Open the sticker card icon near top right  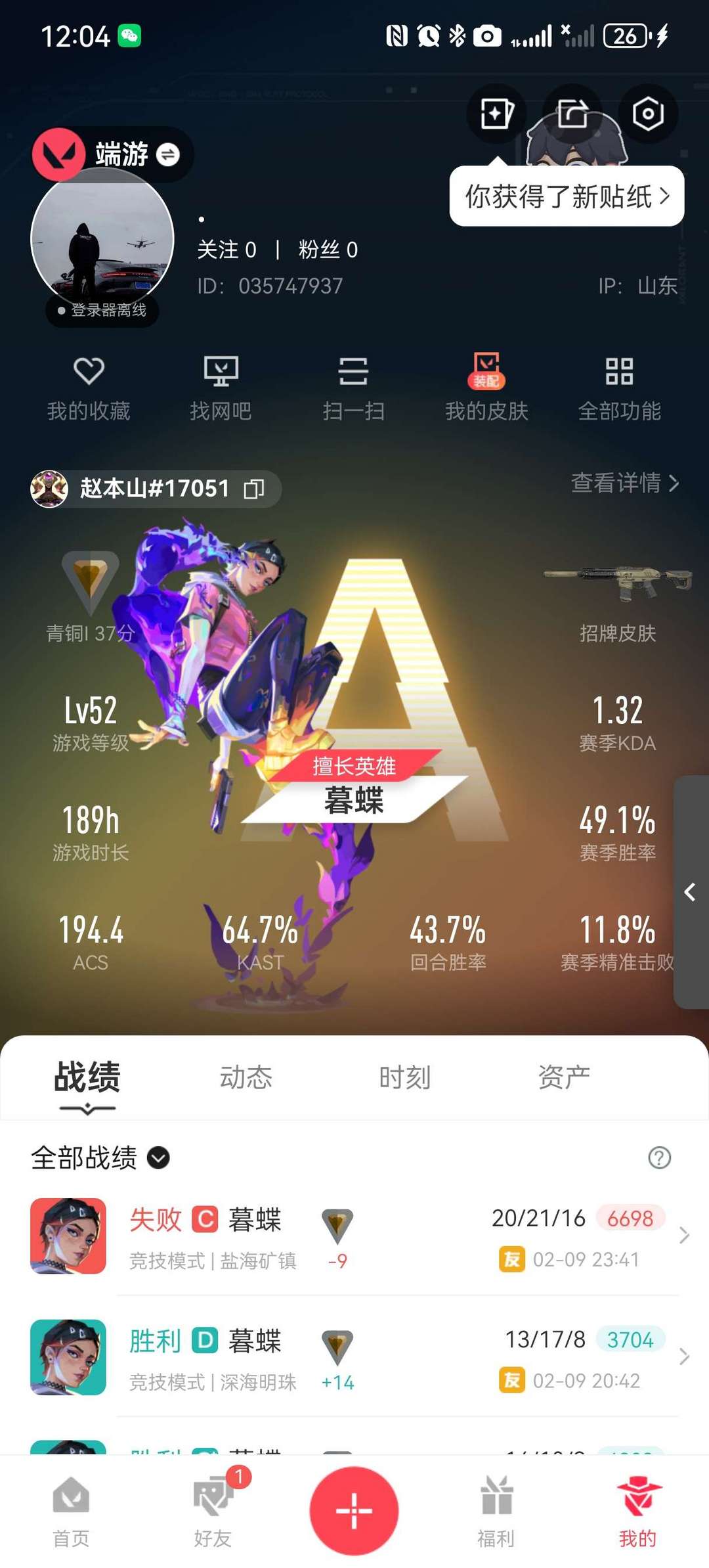(x=496, y=114)
